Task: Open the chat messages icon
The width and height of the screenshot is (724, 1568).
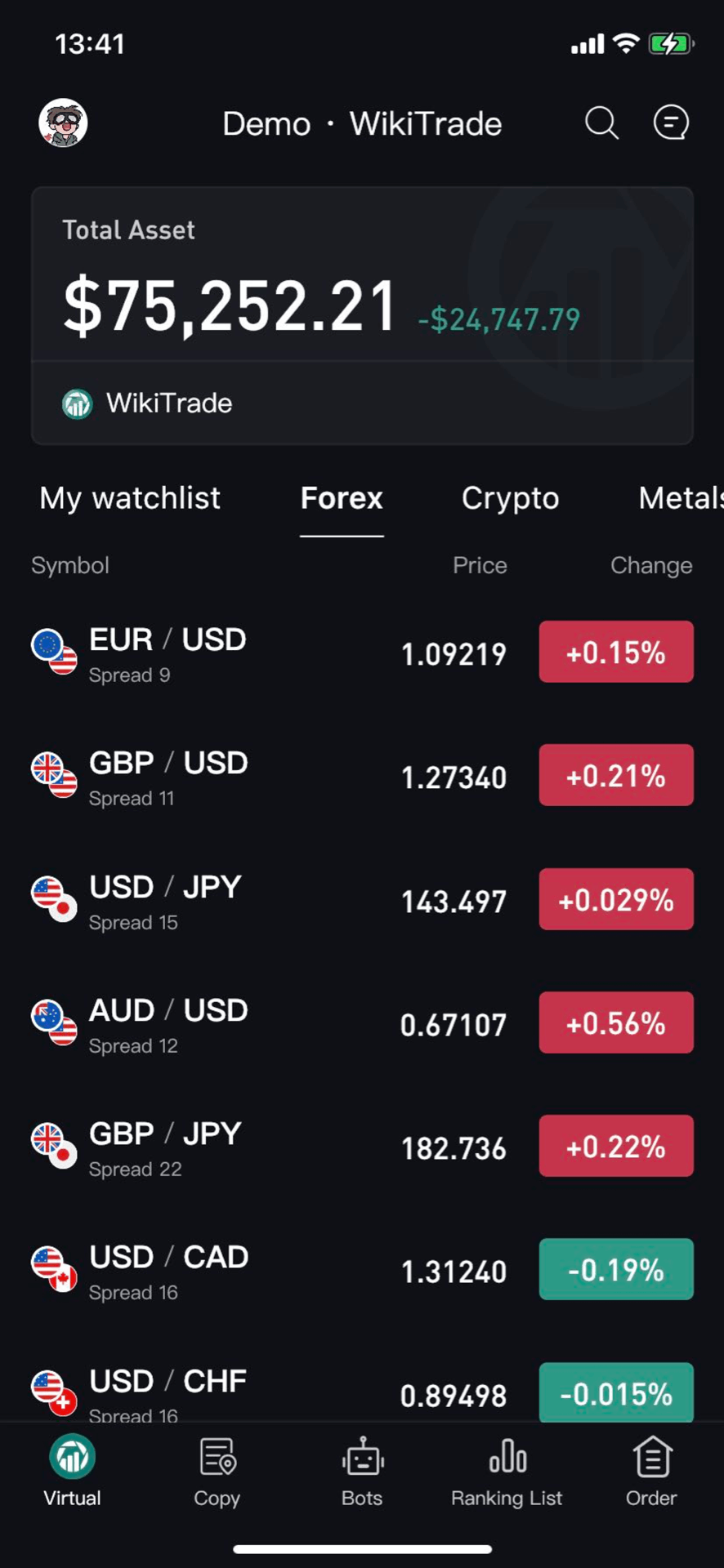Action: 671,123
